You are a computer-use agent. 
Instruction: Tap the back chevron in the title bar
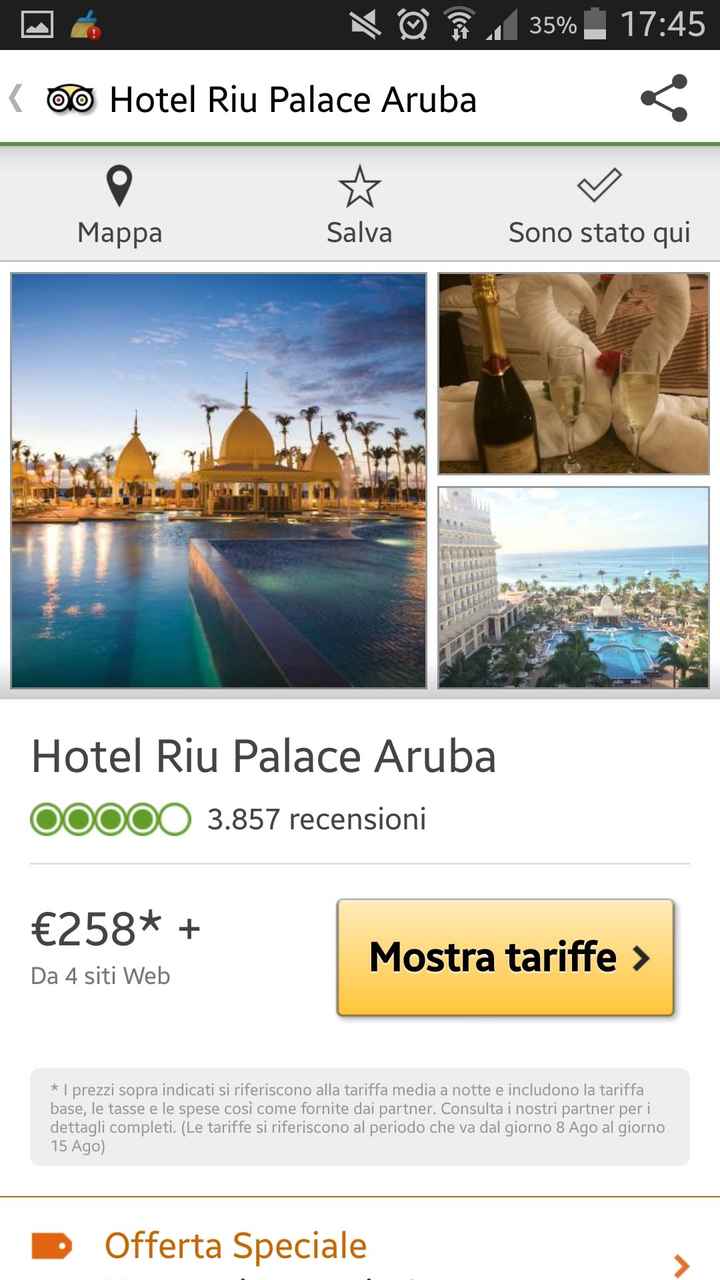[13, 97]
